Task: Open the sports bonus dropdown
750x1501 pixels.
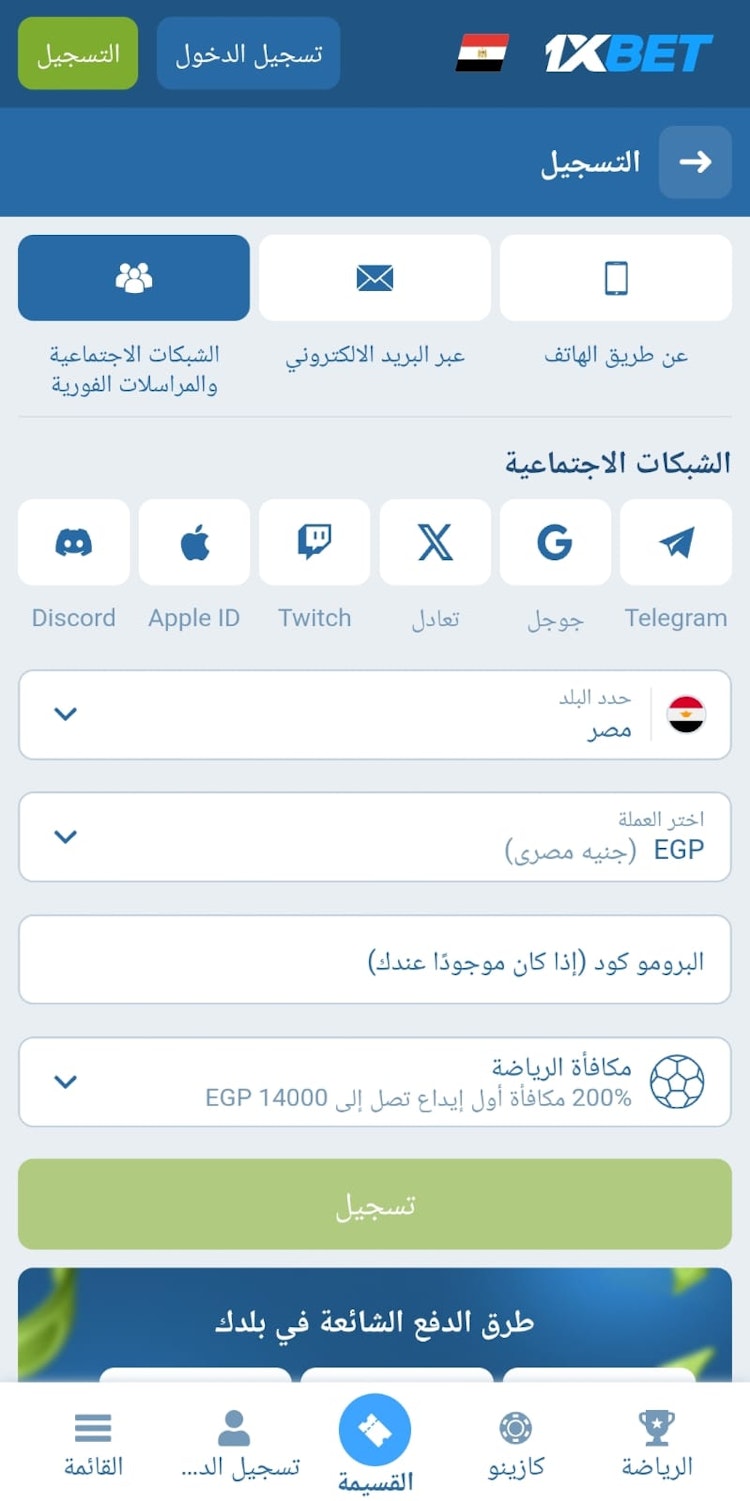Action: (374, 1081)
